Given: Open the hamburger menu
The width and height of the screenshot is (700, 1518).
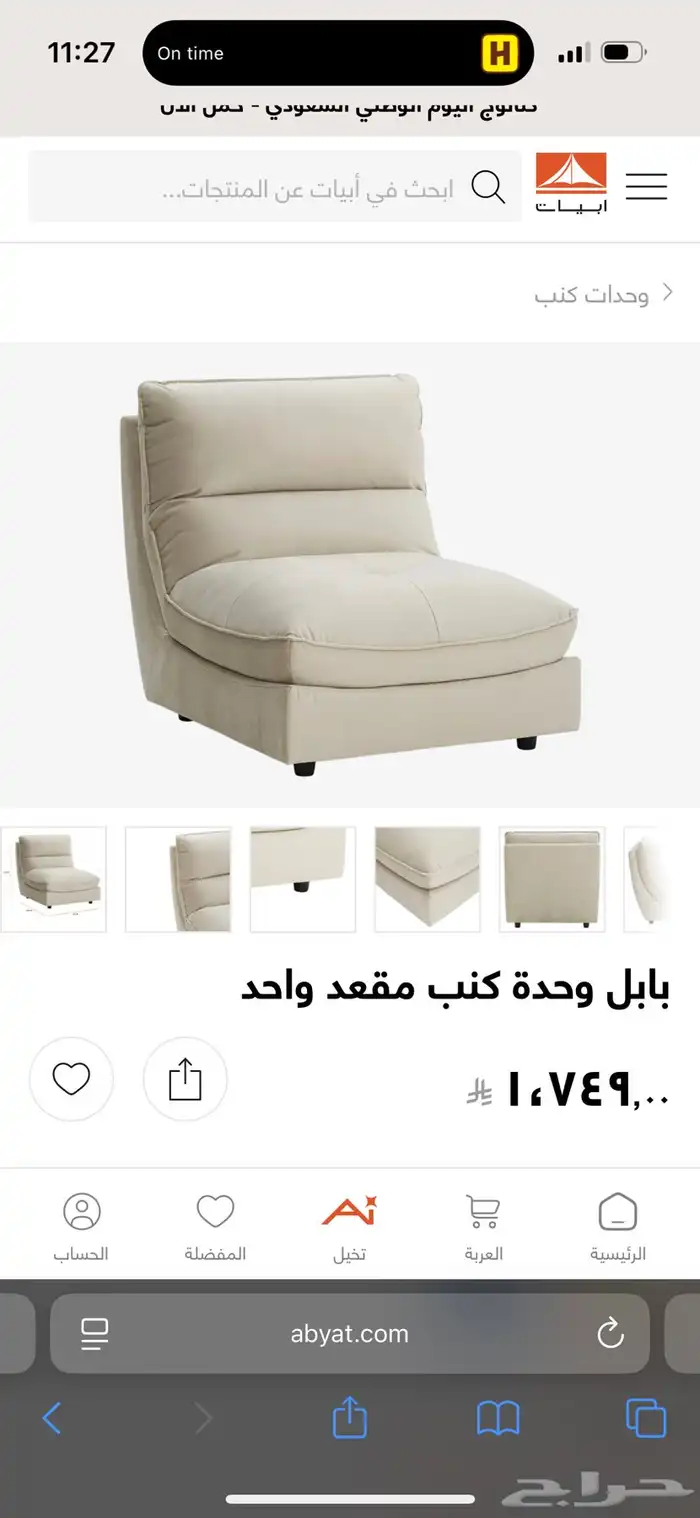Looking at the screenshot, I should [x=646, y=187].
